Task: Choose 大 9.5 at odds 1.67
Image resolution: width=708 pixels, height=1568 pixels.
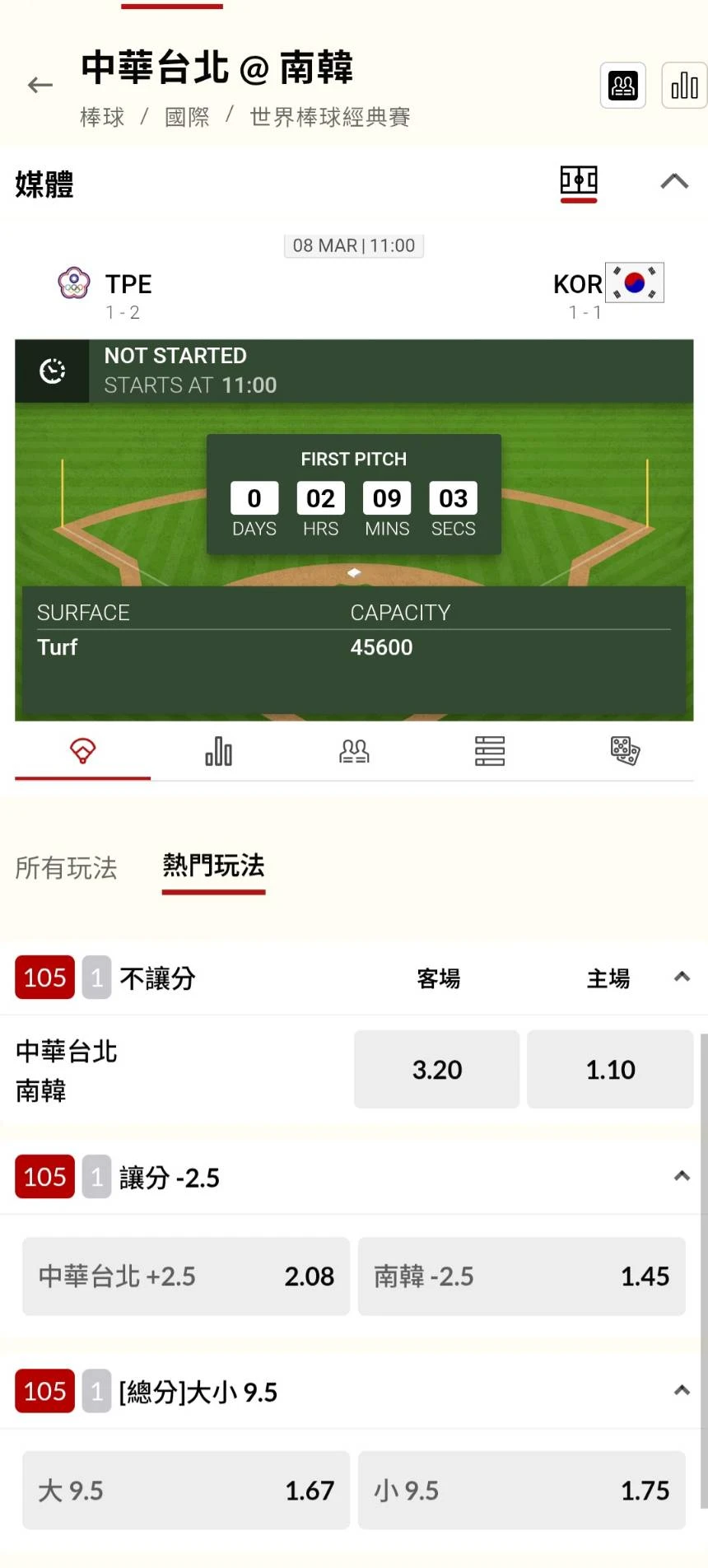Action: pyautogui.click(x=186, y=1490)
